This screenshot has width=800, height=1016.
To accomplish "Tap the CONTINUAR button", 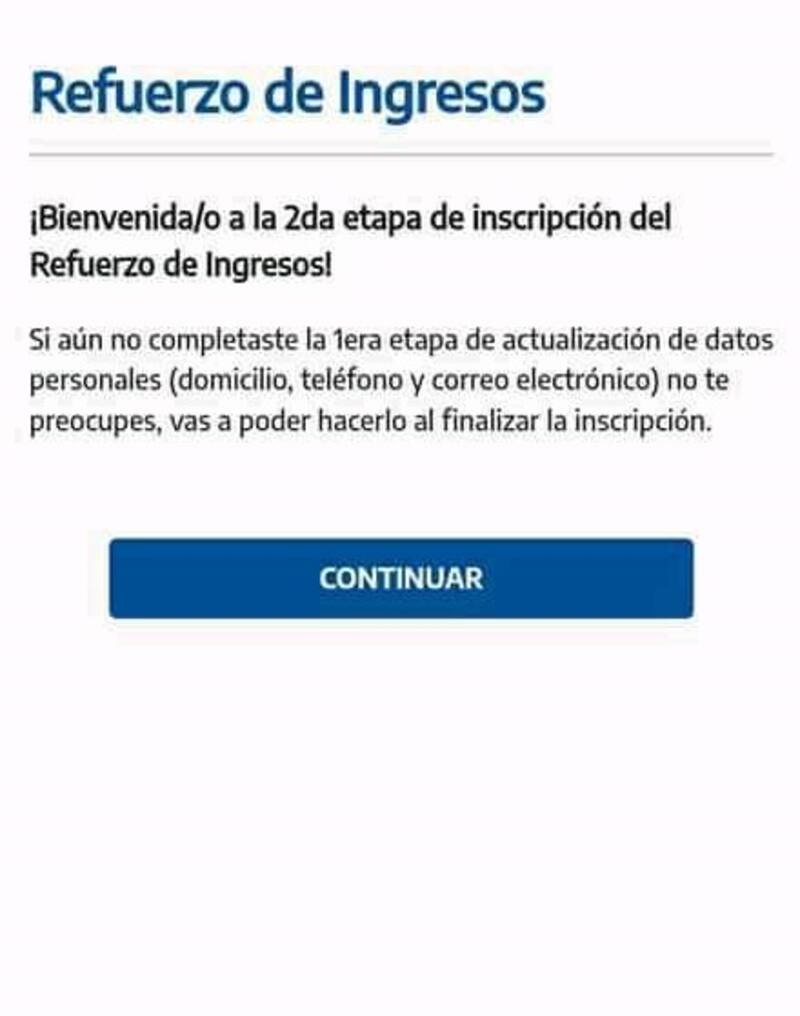I will coord(401,578).
